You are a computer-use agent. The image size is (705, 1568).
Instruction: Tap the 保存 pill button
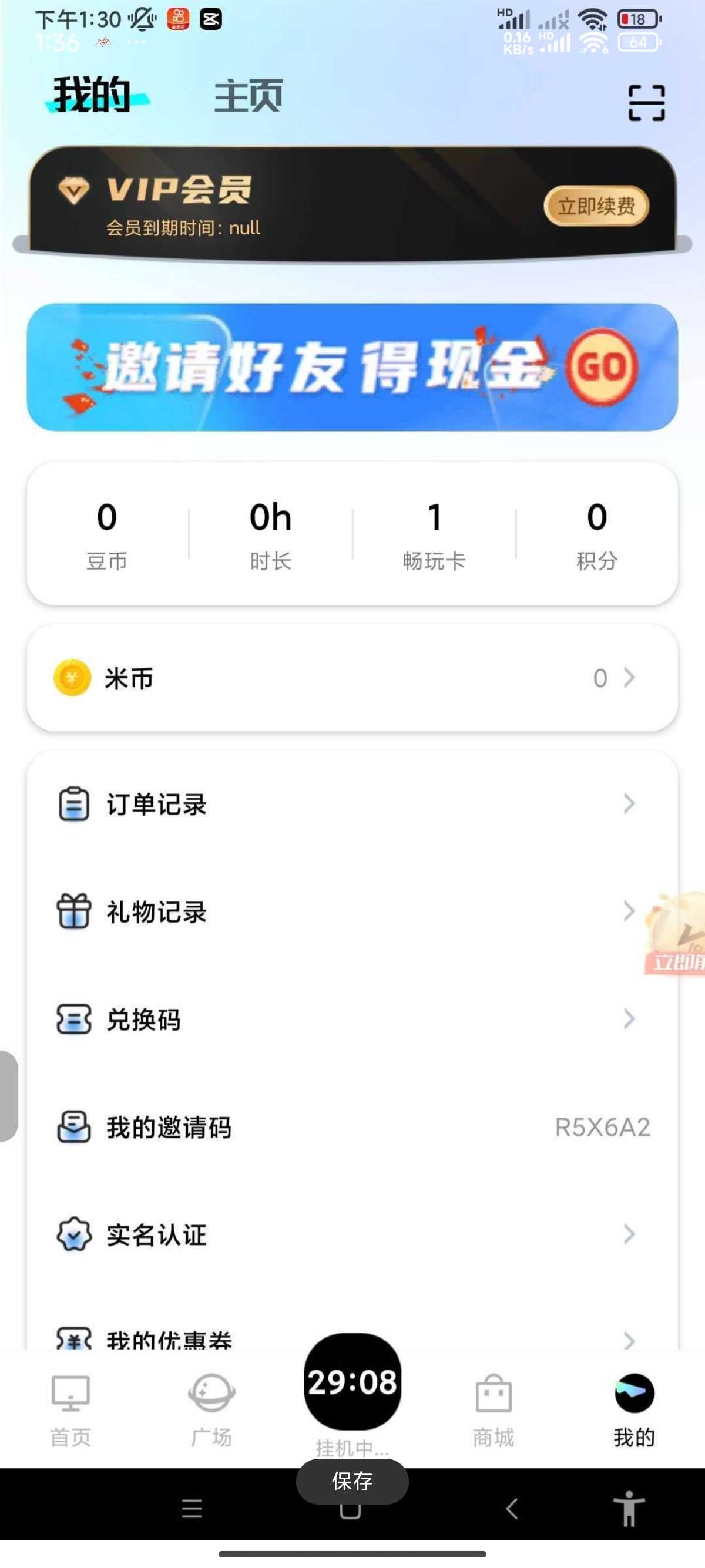tap(352, 1481)
